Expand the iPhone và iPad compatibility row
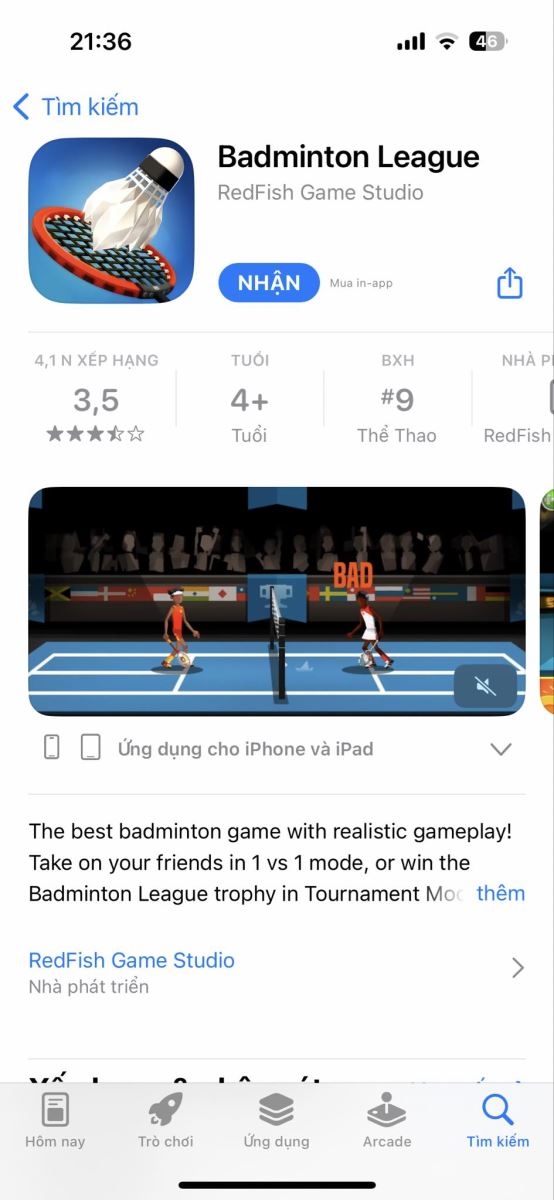Viewport: 554px width, 1200px height. pos(276,748)
